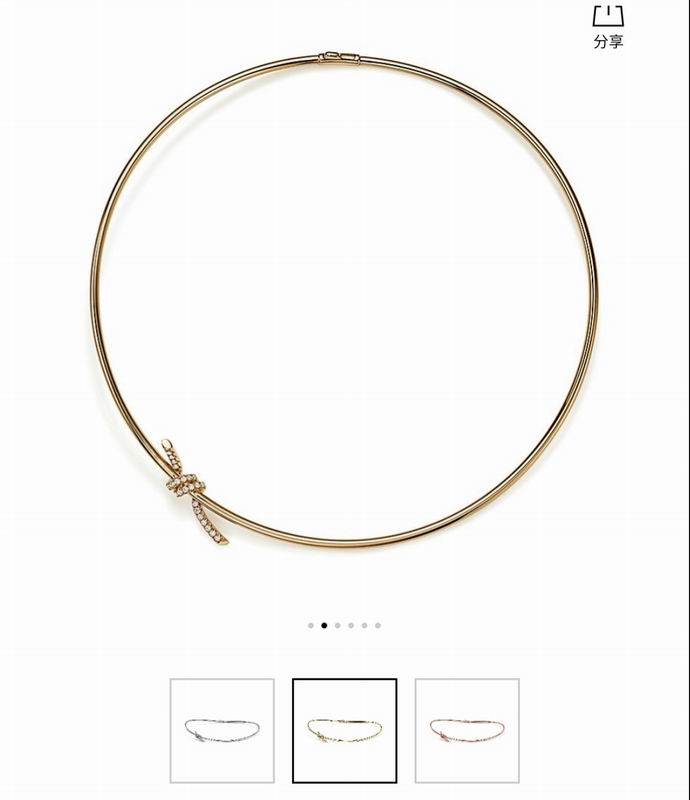Select the rose gold necklace variant
690x800 pixels.
[467, 730]
